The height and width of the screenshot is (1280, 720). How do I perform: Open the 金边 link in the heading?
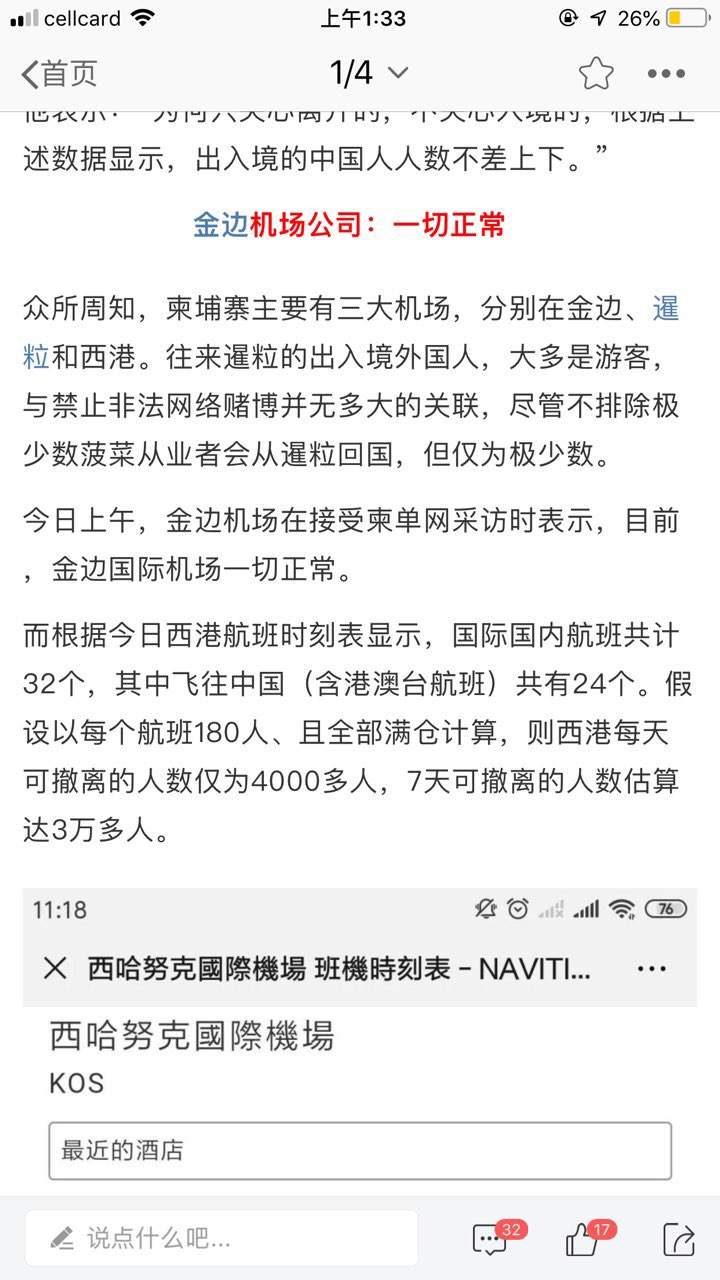(221, 225)
